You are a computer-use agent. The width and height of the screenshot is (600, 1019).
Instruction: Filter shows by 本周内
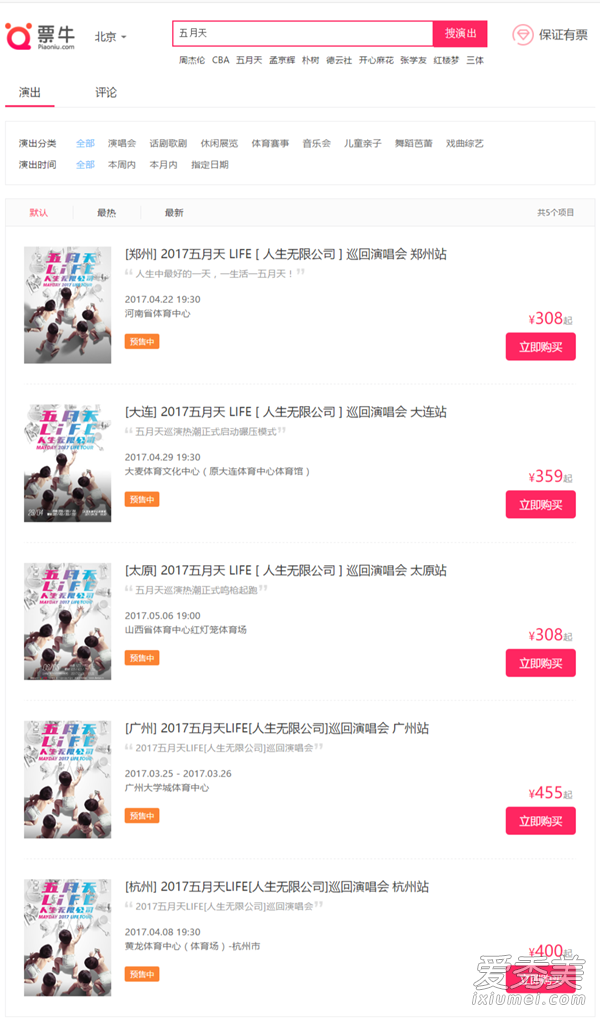point(122,165)
